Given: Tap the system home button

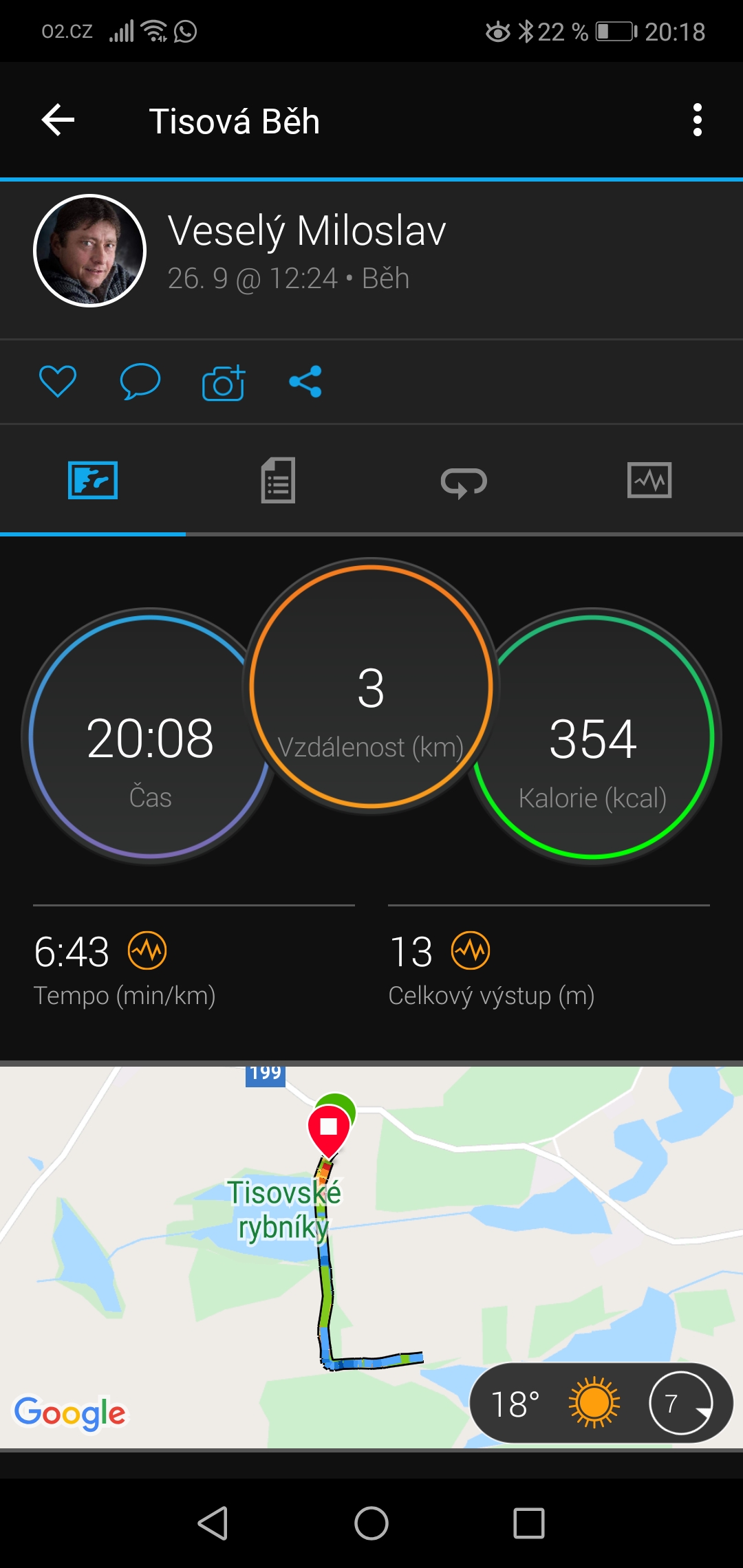Looking at the screenshot, I should [x=371, y=1523].
